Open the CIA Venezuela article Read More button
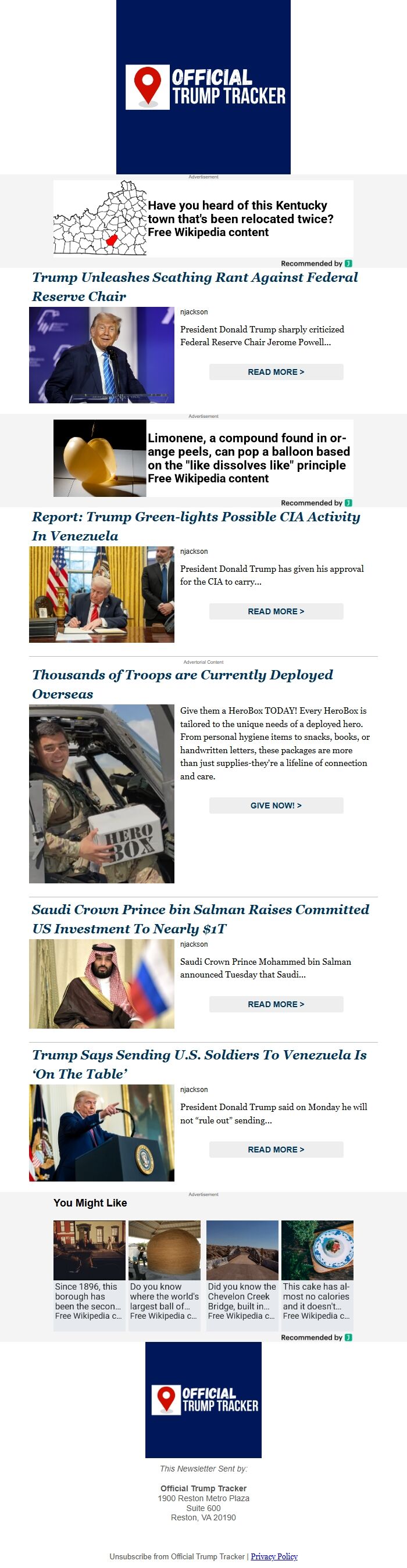 [276, 611]
